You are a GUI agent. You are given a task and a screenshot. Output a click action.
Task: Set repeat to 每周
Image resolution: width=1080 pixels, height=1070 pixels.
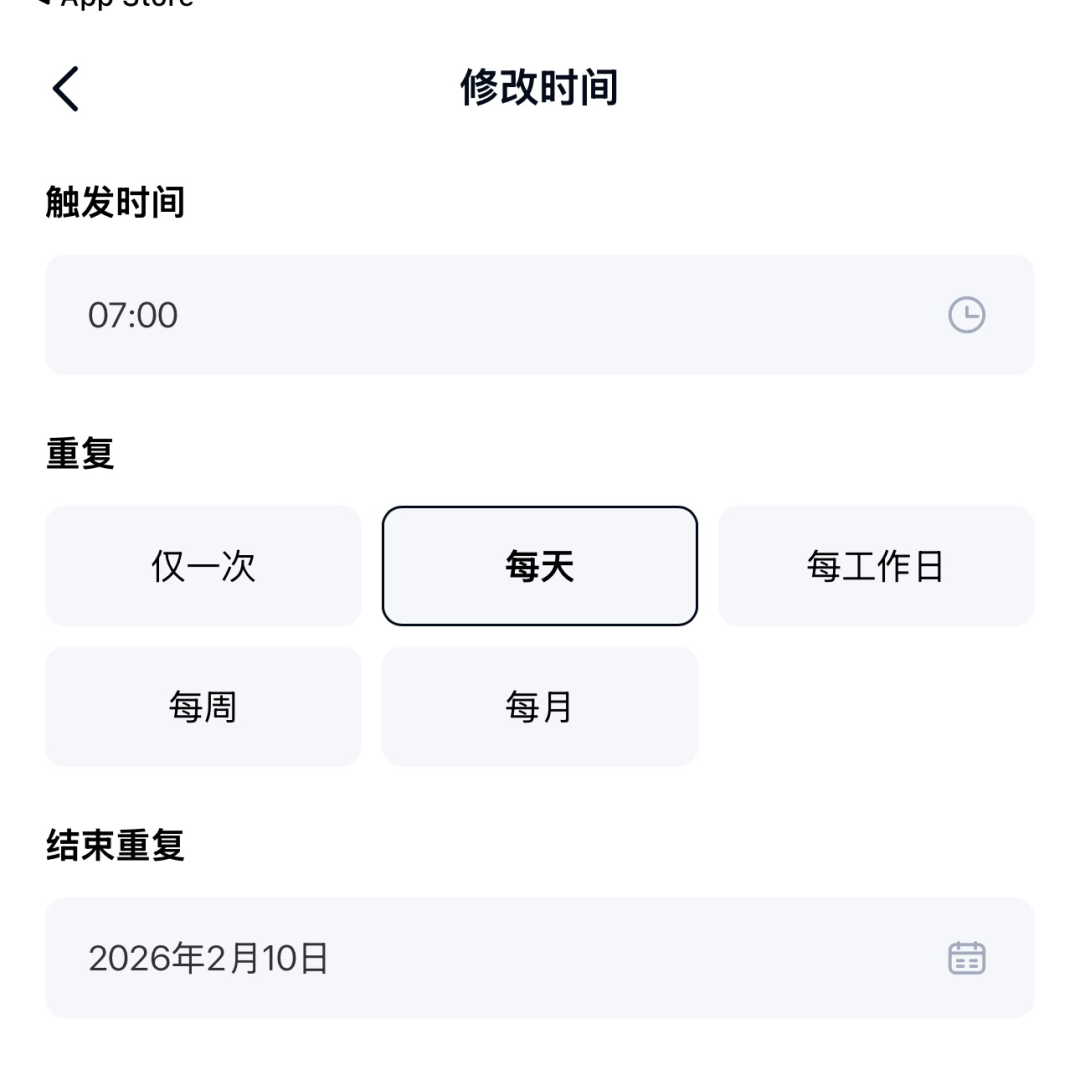coord(203,707)
